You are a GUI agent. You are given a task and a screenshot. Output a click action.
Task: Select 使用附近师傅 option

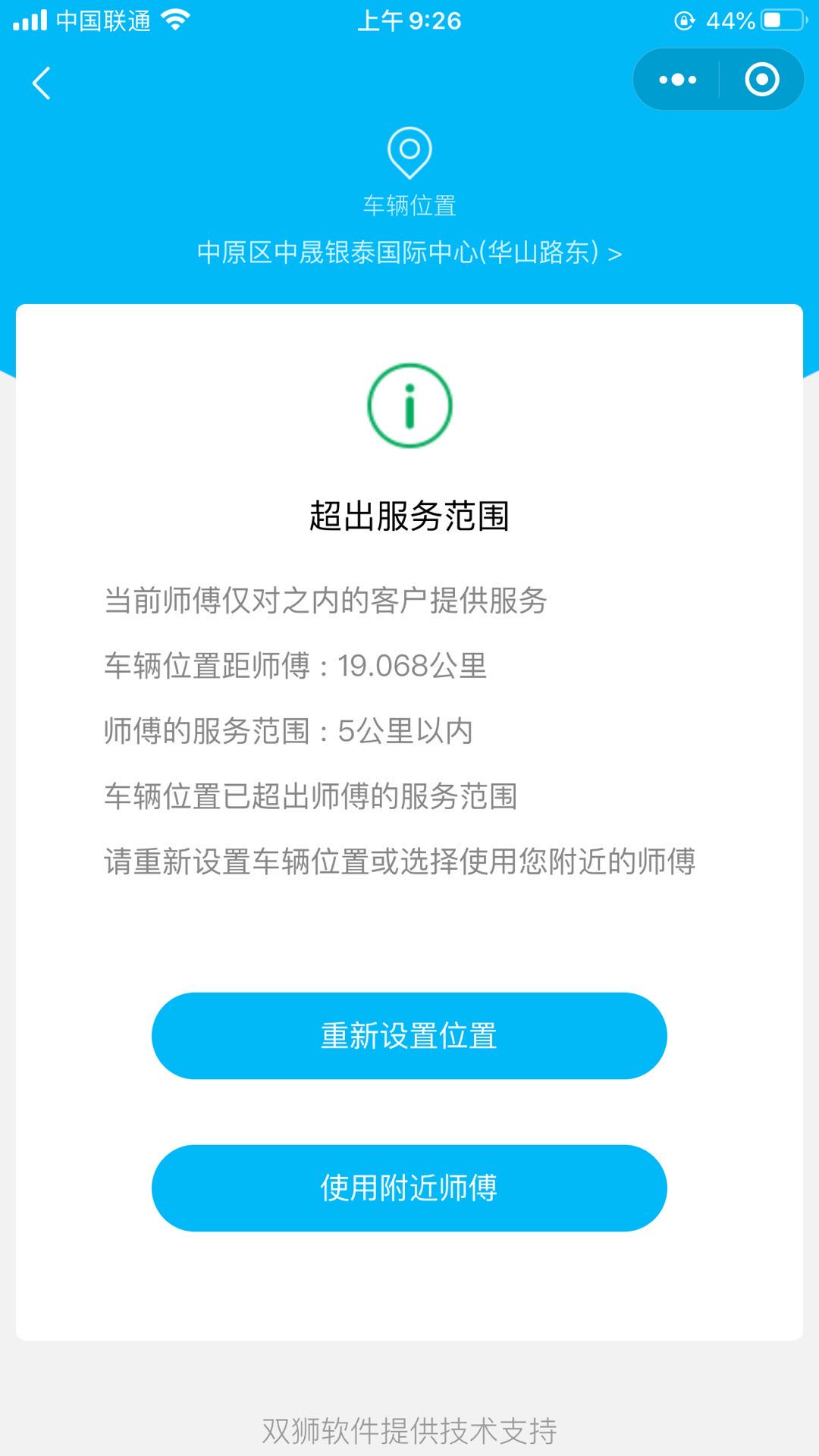409,1188
